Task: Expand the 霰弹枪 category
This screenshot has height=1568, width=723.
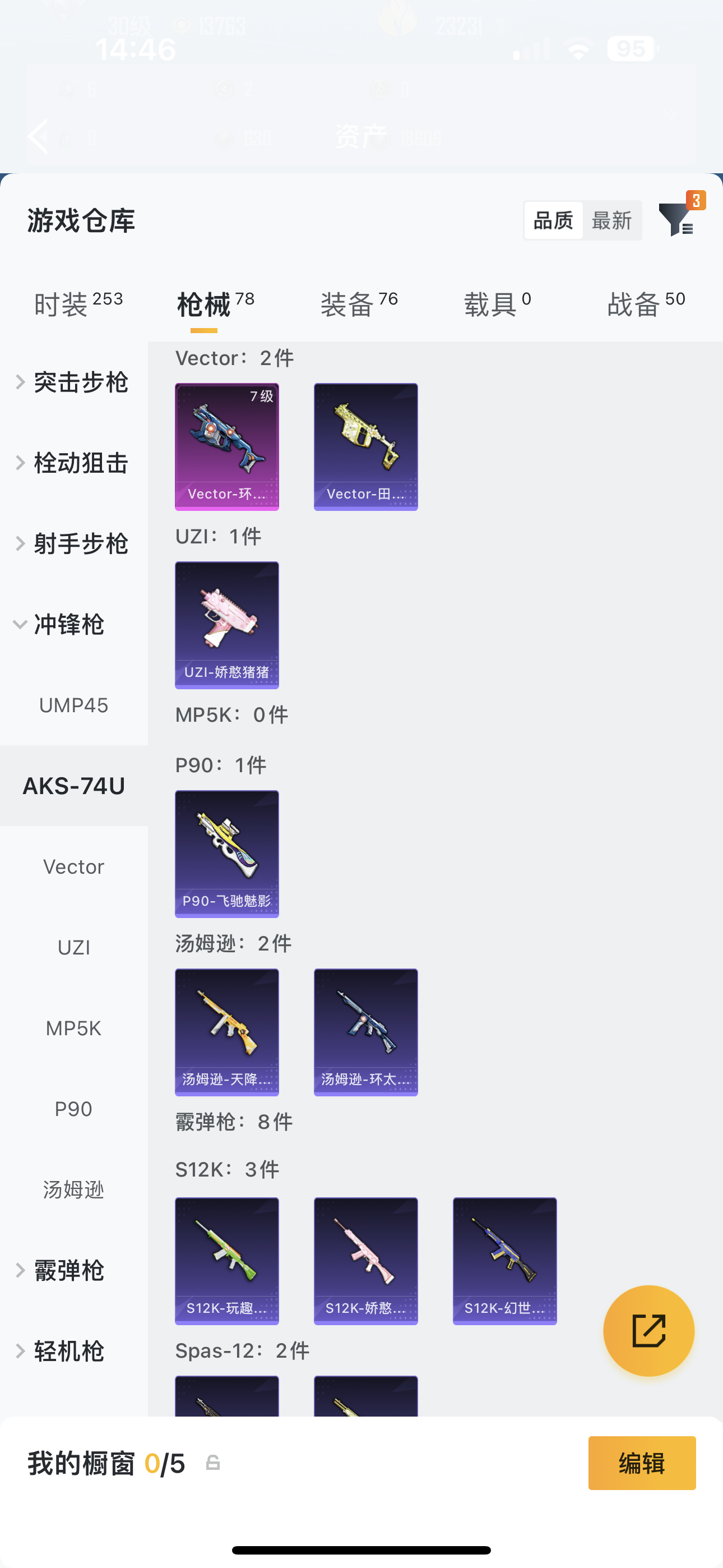Action: [x=68, y=1270]
